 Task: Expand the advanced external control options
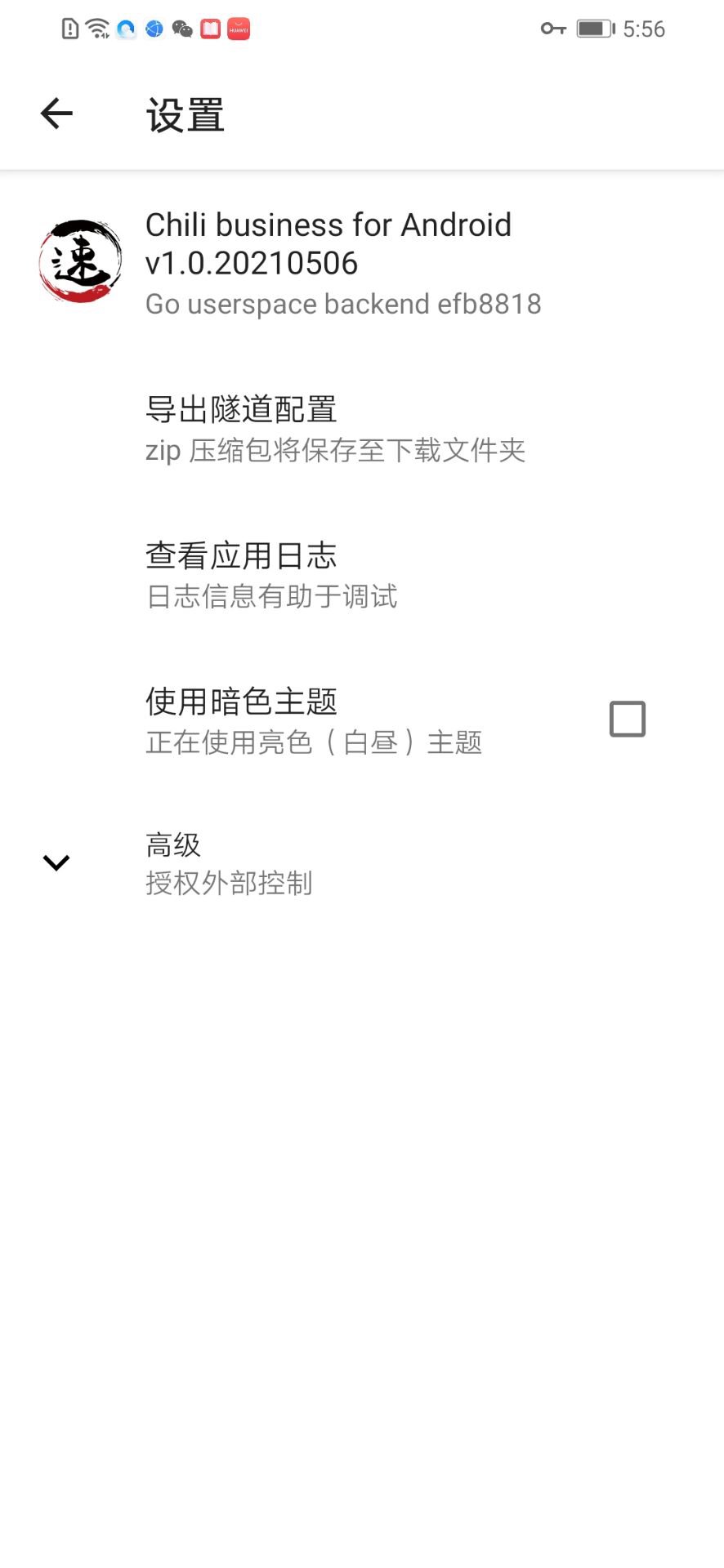56,862
